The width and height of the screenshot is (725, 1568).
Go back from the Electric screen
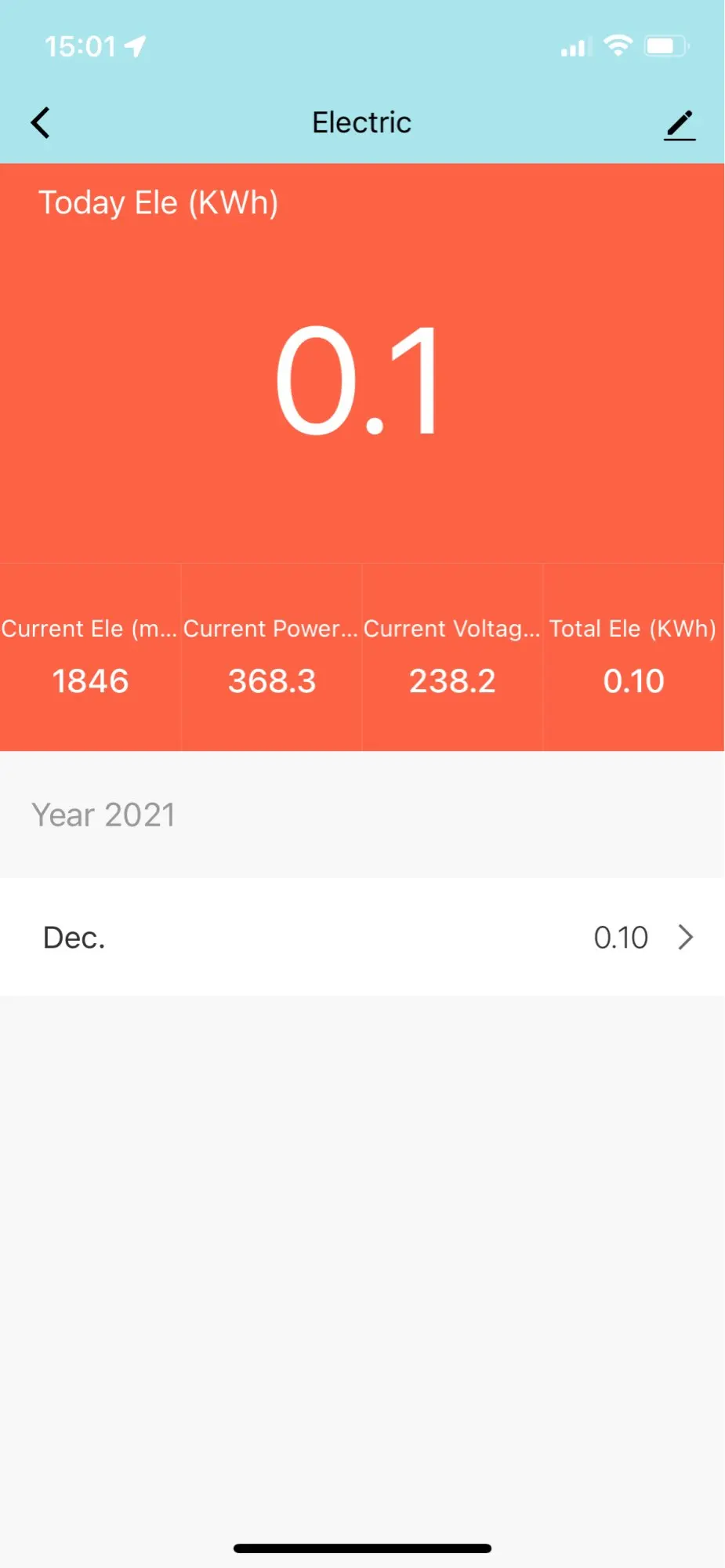41,123
